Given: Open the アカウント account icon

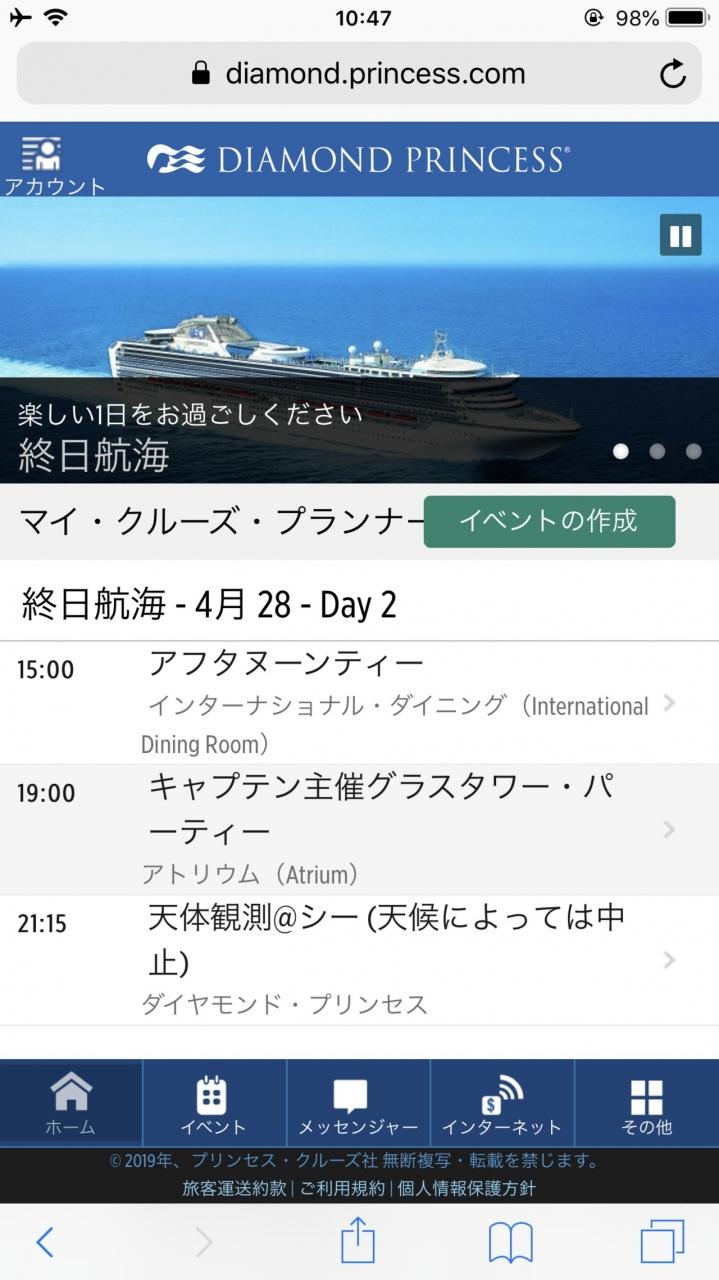Looking at the screenshot, I should click(x=41, y=164).
